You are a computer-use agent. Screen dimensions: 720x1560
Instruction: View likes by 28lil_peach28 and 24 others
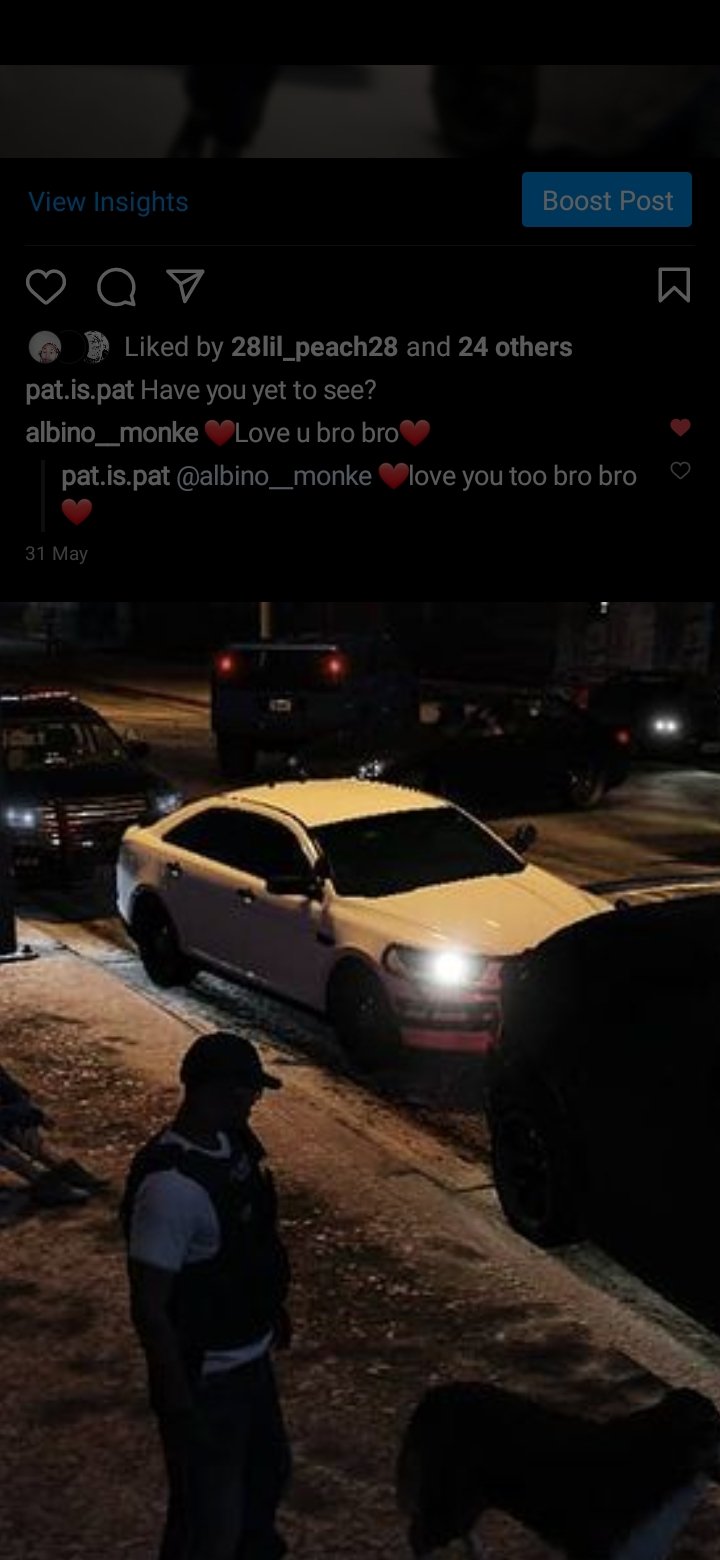(x=348, y=347)
